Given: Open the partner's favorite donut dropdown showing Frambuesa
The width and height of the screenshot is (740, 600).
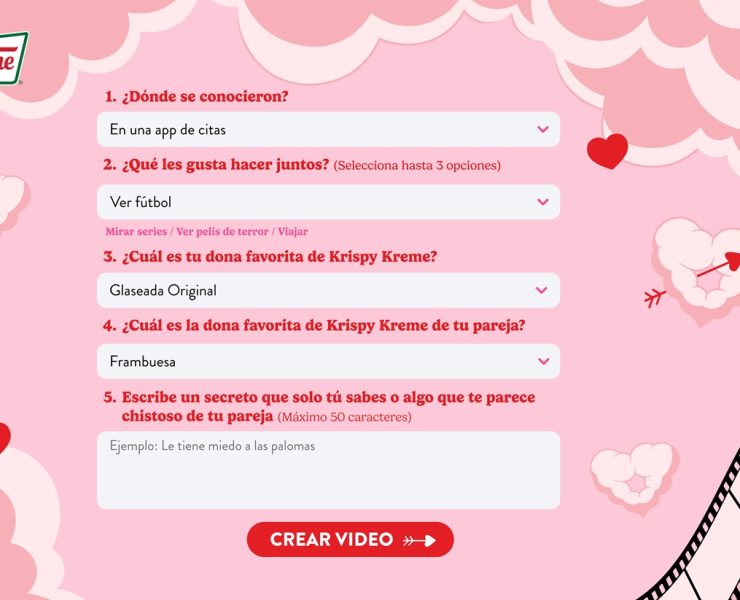Looking at the screenshot, I should click(328, 361).
